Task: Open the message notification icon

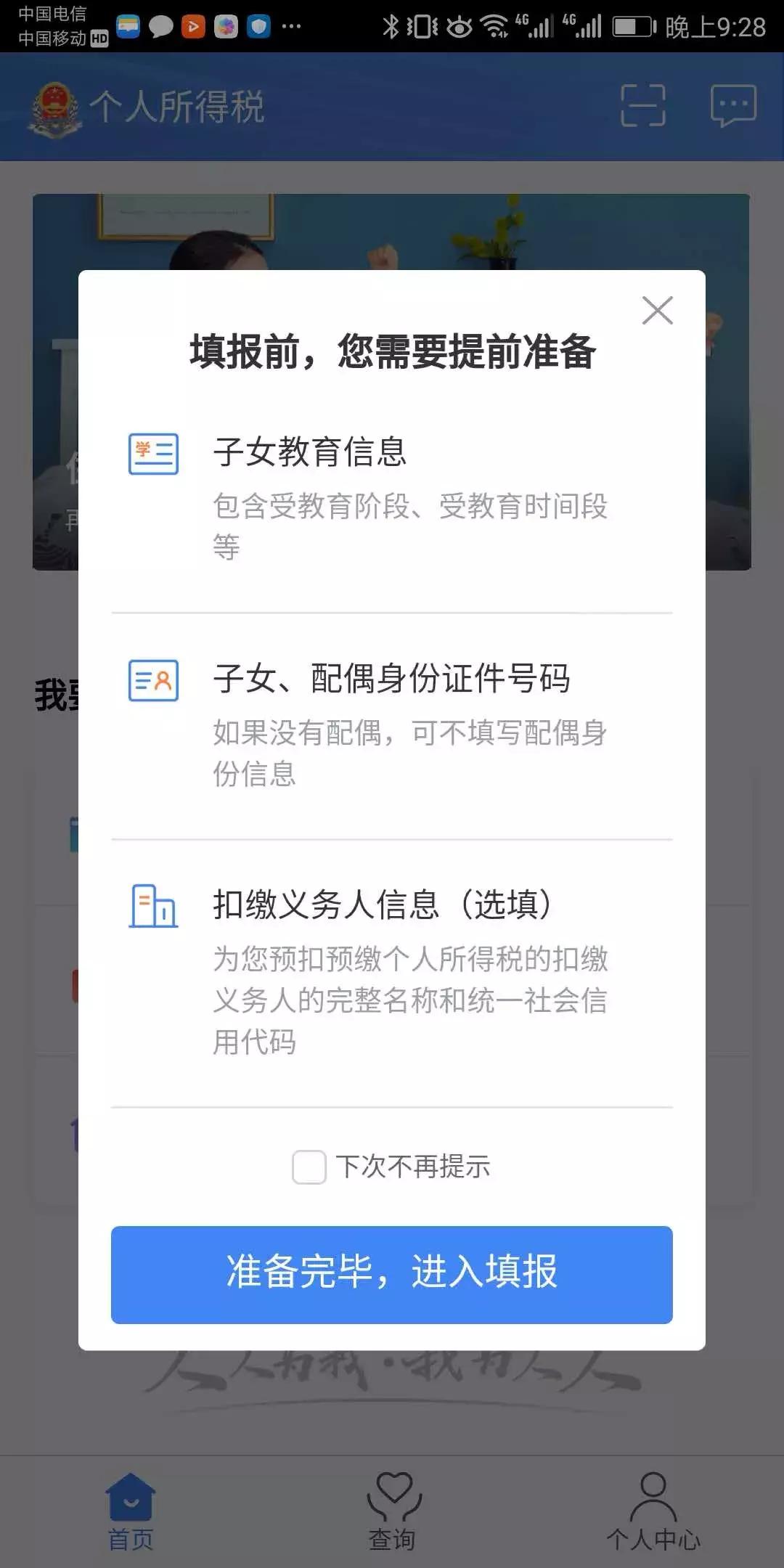Action: tap(732, 106)
